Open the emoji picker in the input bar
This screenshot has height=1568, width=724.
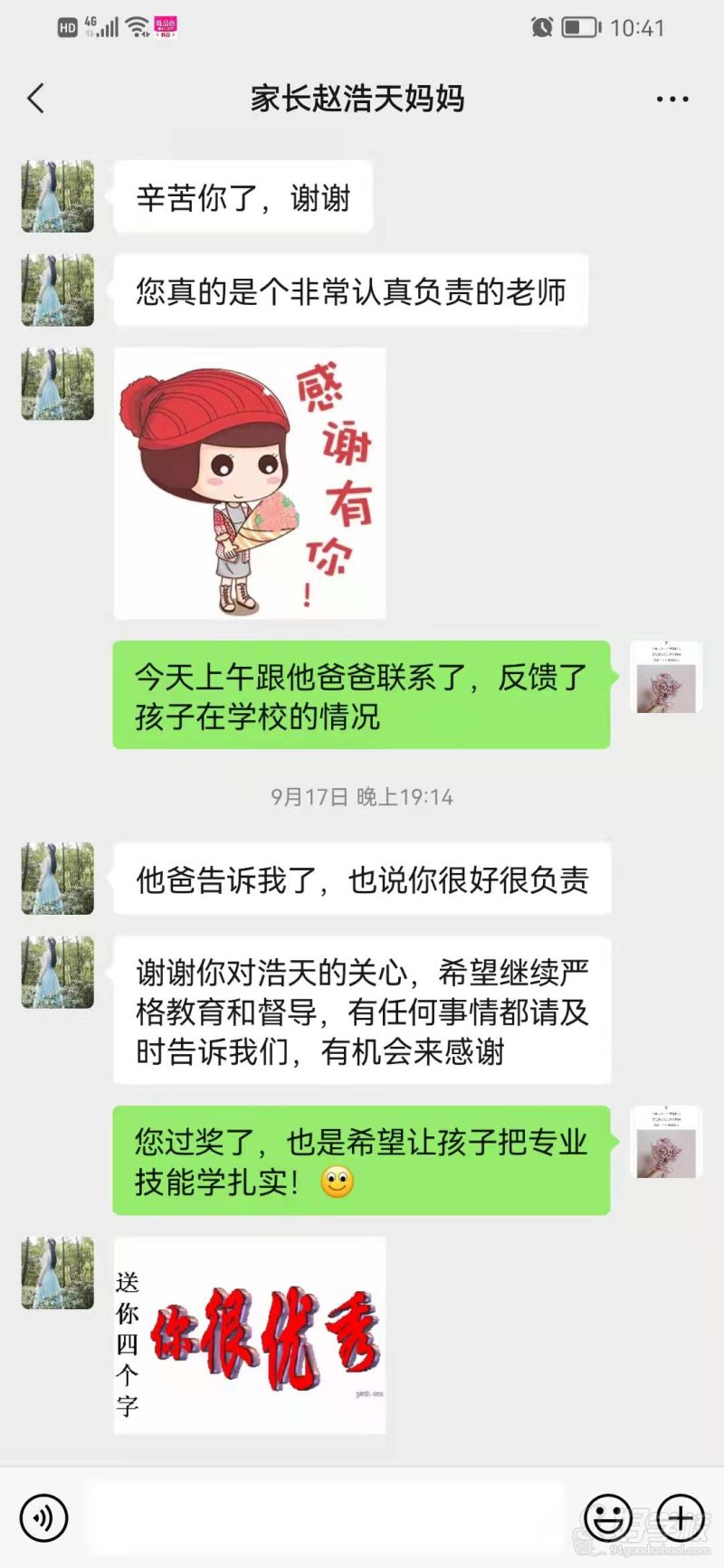pyautogui.click(x=610, y=1518)
